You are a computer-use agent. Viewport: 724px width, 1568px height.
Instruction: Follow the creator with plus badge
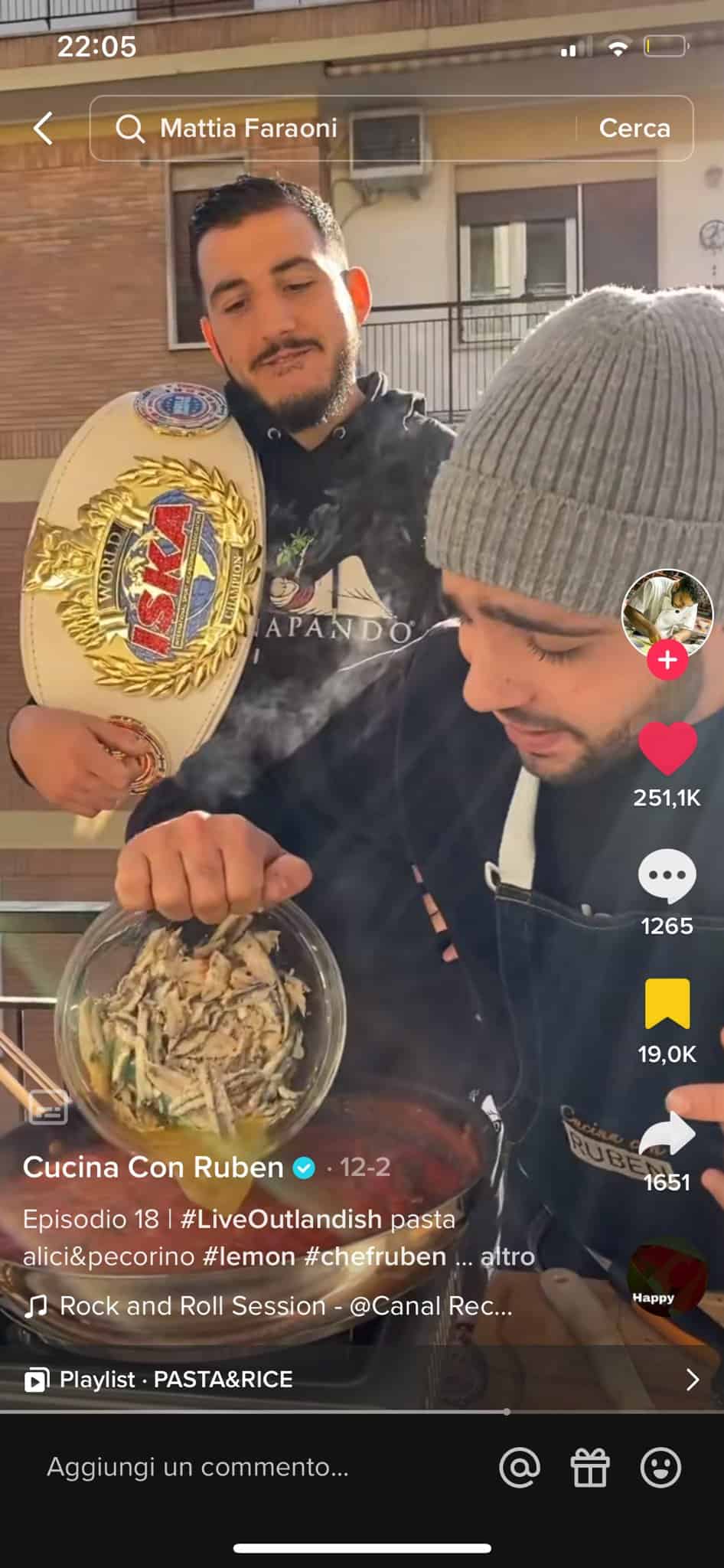point(667,659)
